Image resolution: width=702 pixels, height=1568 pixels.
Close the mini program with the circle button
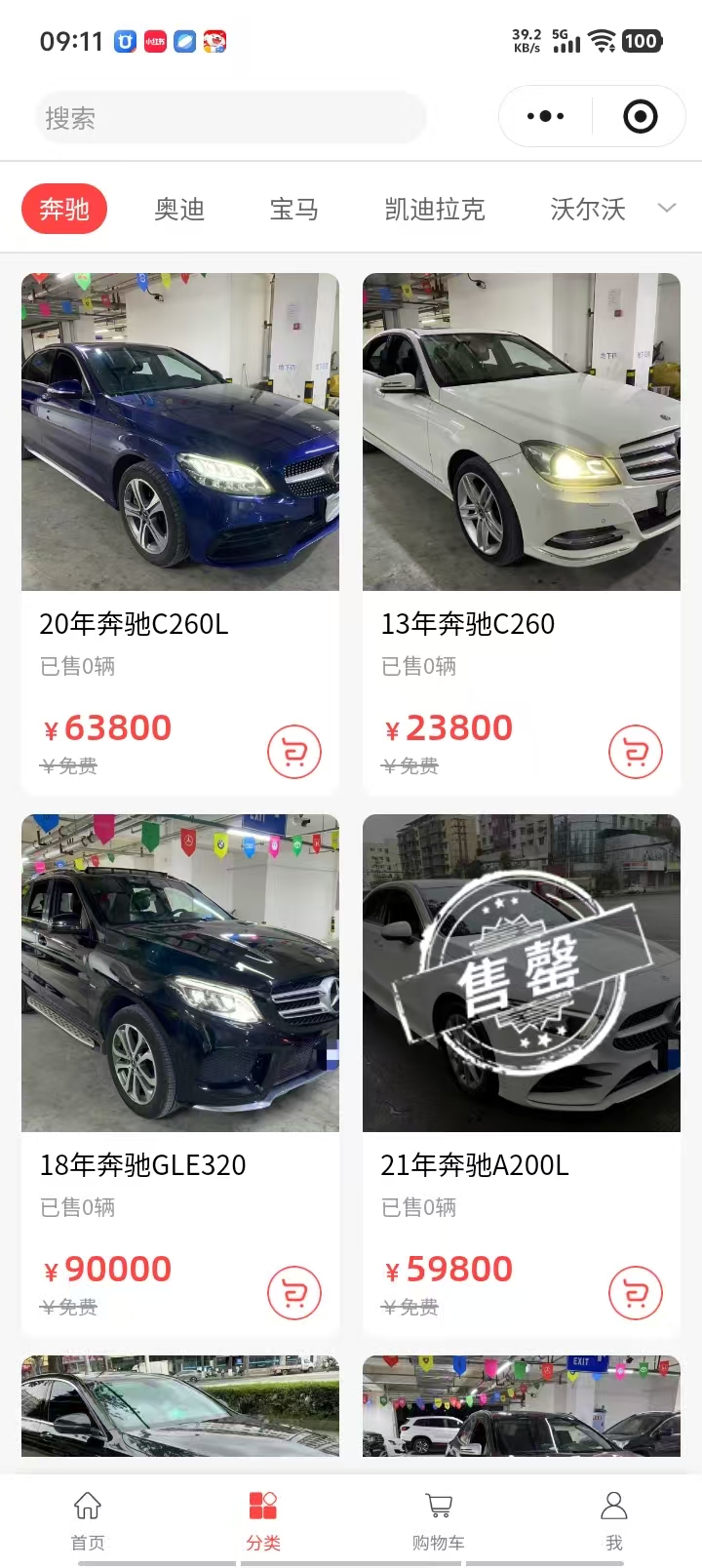pos(640,117)
